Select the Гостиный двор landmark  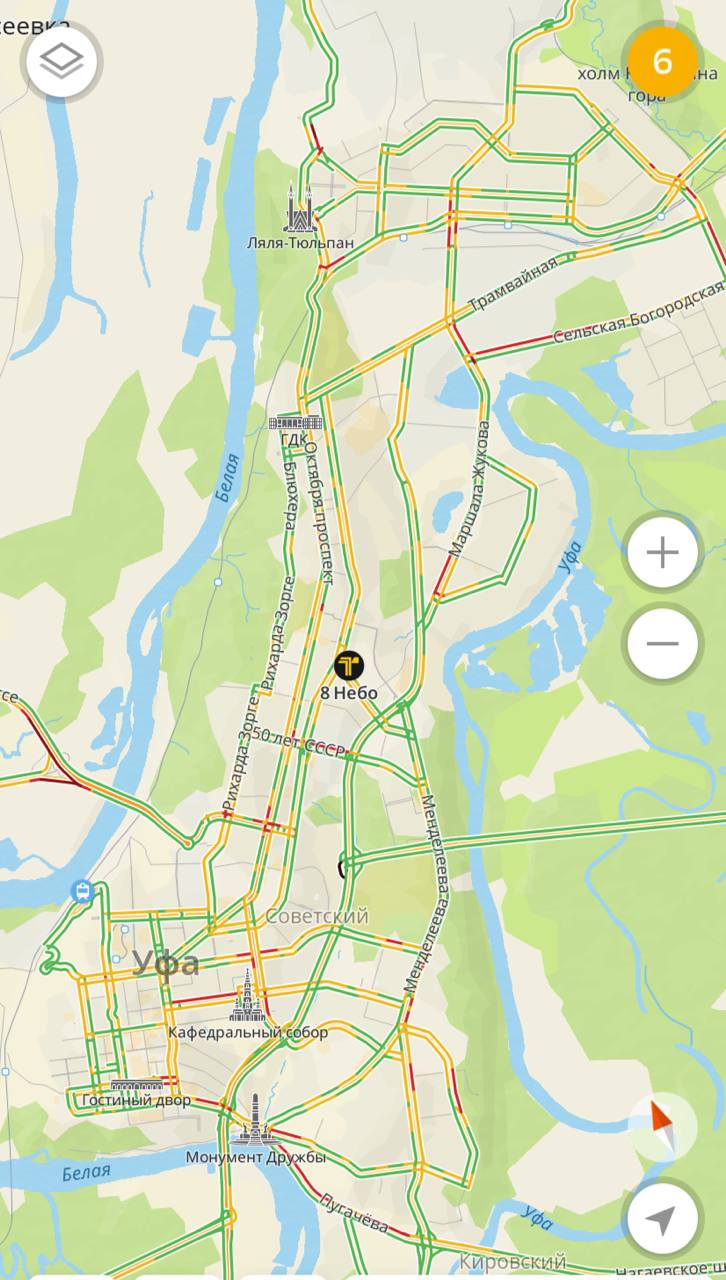136,1086
